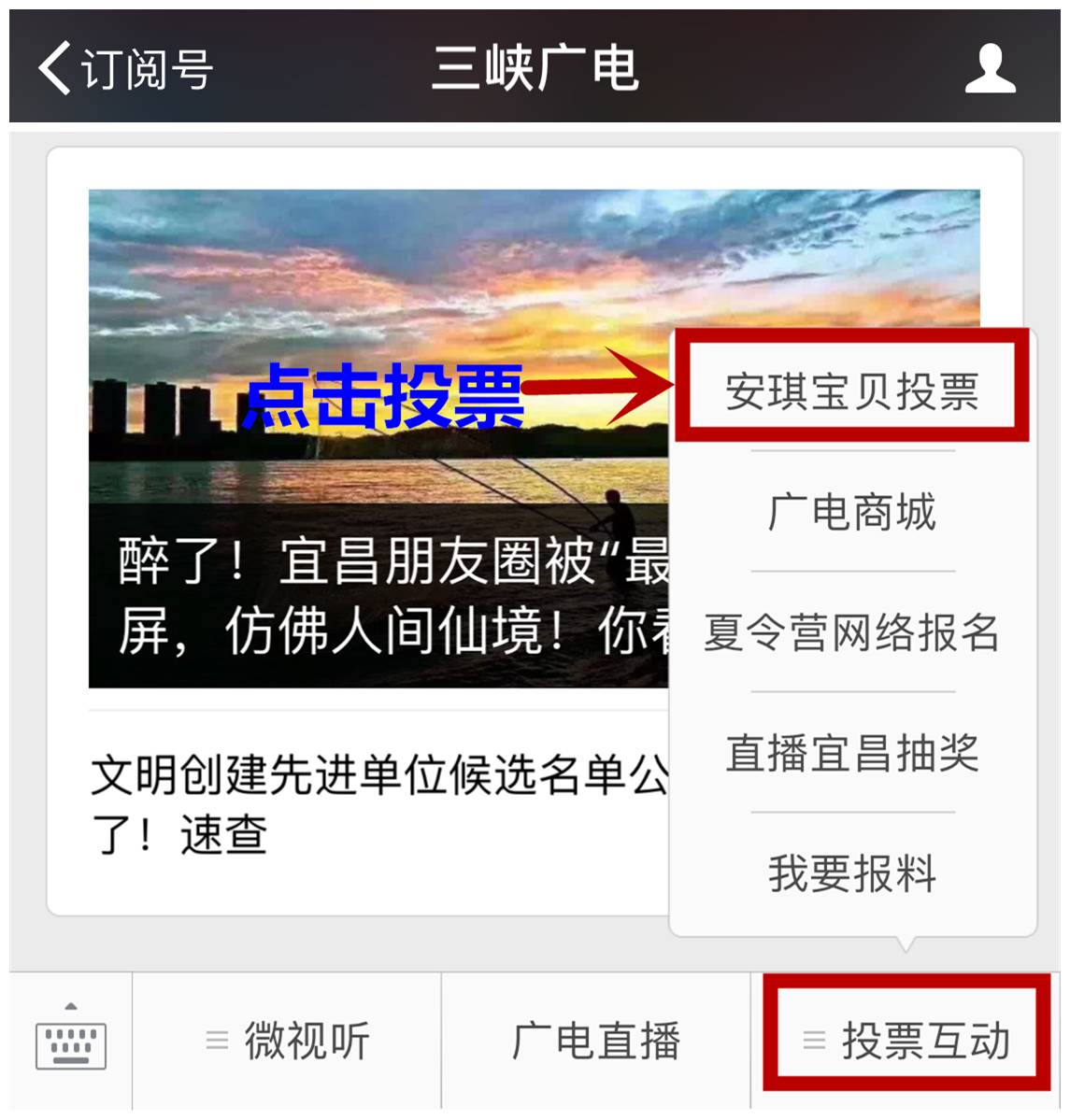Select 直播宜昌抽奖 option
This screenshot has height=1120, width=1070.
click(x=850, y=755)
